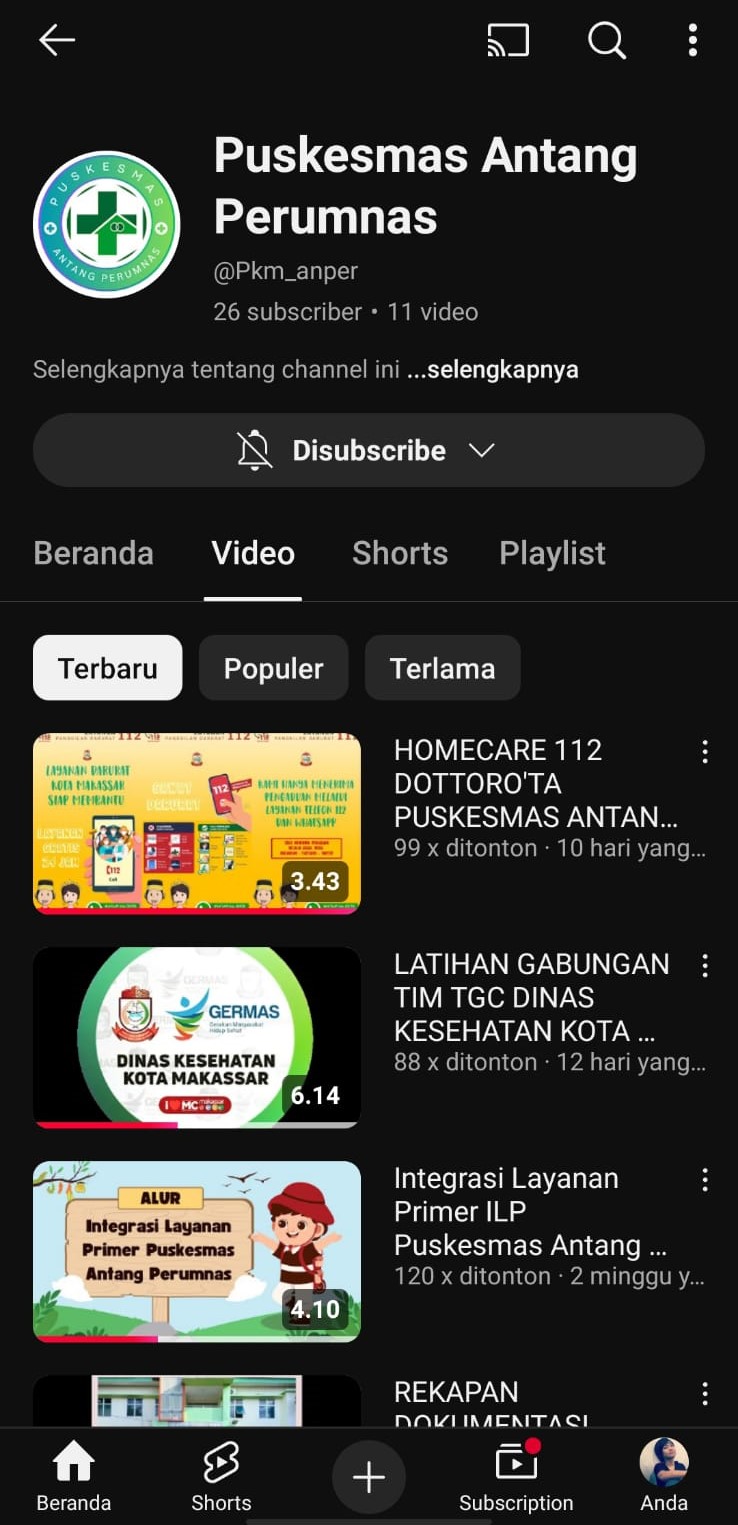Switch to the Shorts channel tab
The image size is (738, 1525).
[x=400, y=553]
